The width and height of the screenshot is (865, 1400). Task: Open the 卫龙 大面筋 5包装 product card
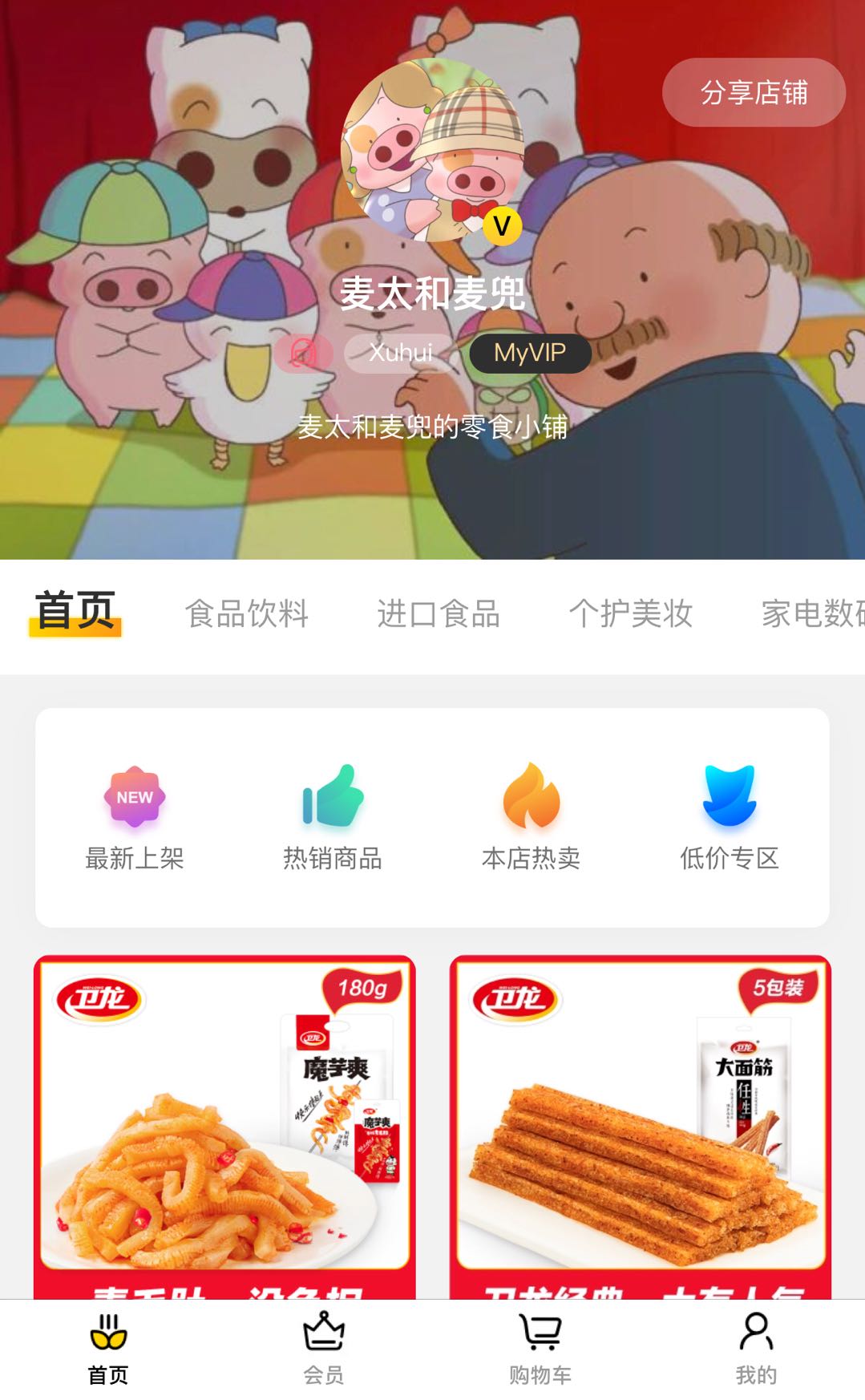pos(641,1127)
